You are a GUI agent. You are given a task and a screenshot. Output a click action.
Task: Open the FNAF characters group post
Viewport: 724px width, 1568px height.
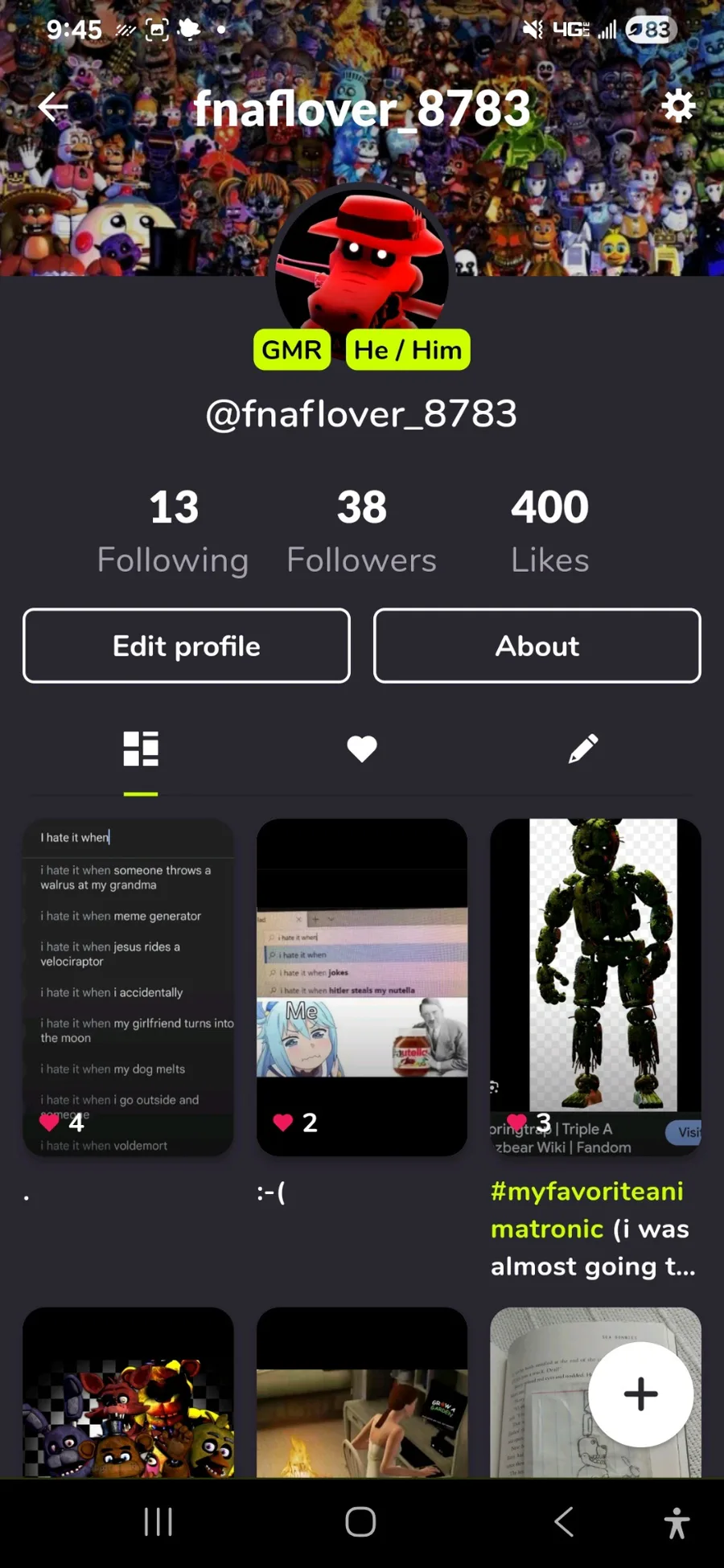tap(129, 1392)
